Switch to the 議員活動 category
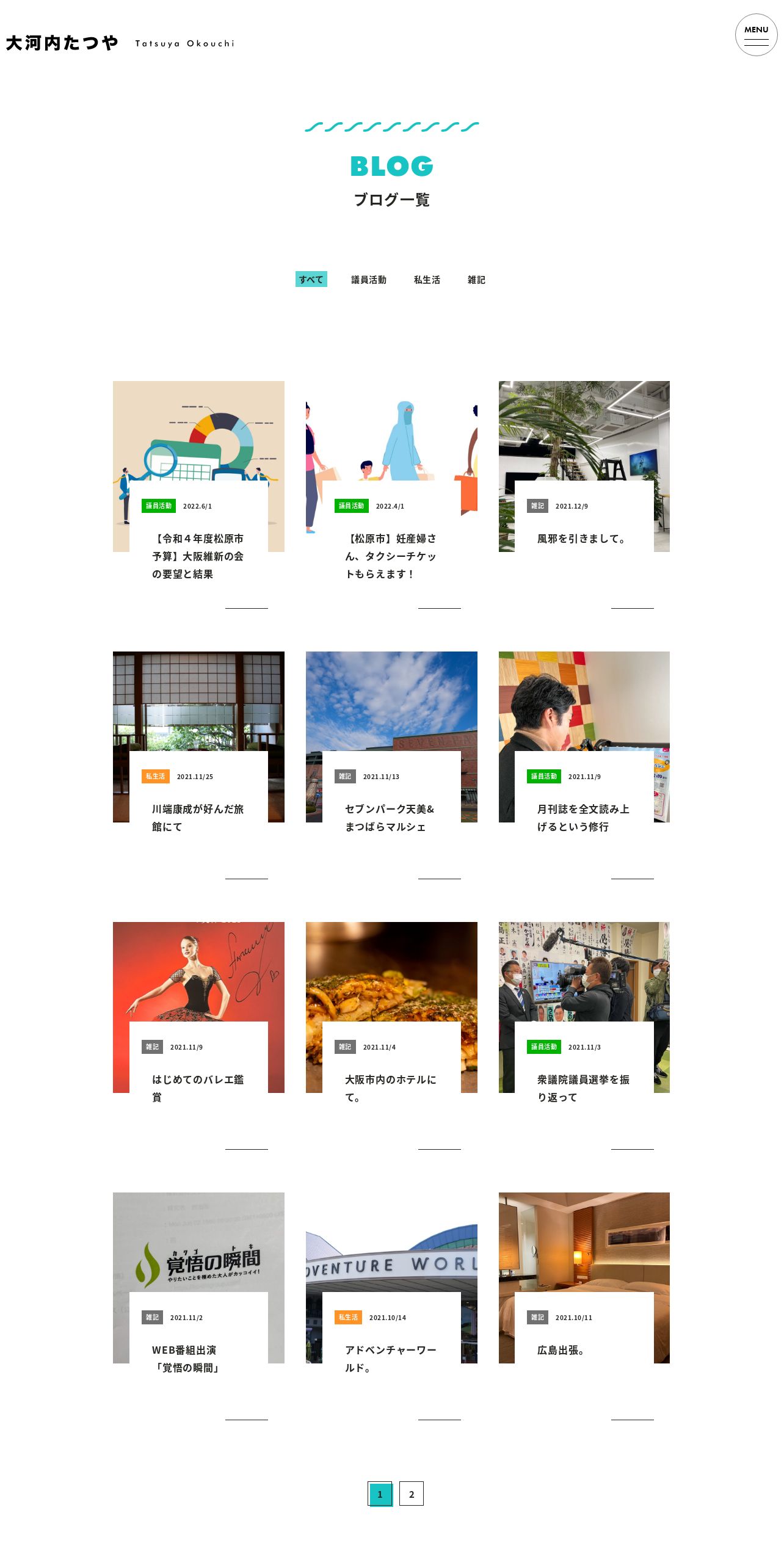The height and width of the screenshot is (1568, 784). (x=369, y=280)
